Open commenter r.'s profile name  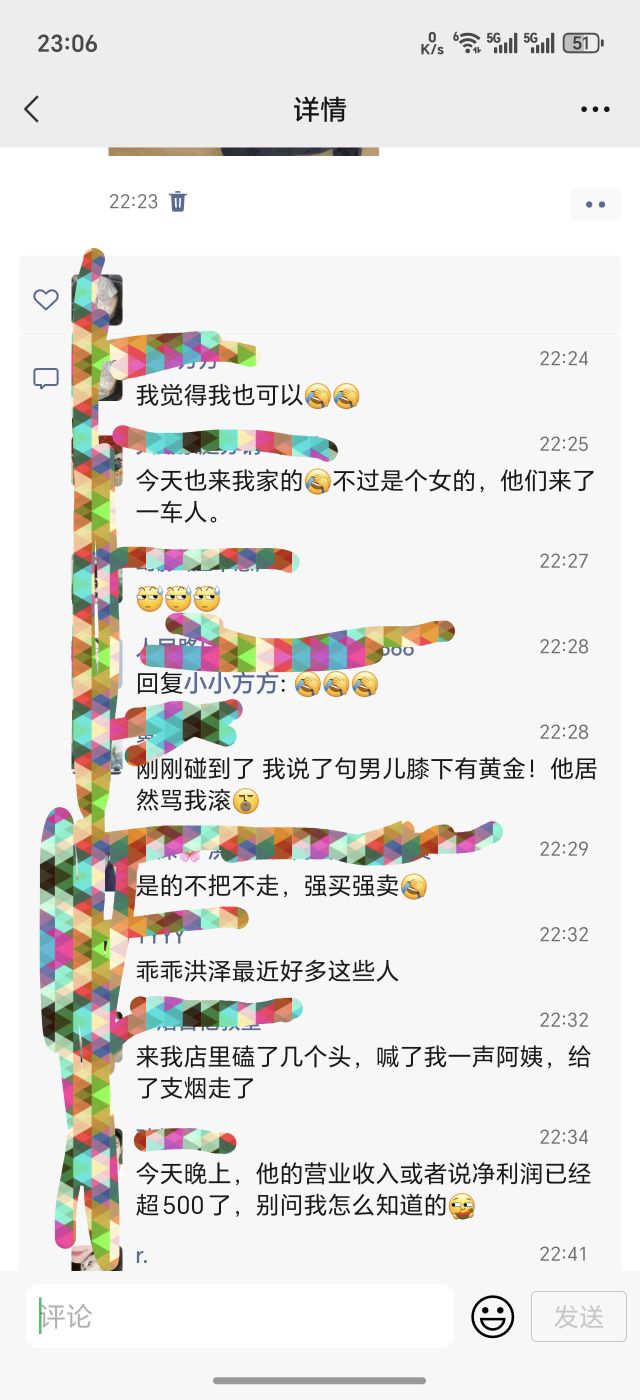tap(142, 1255)
